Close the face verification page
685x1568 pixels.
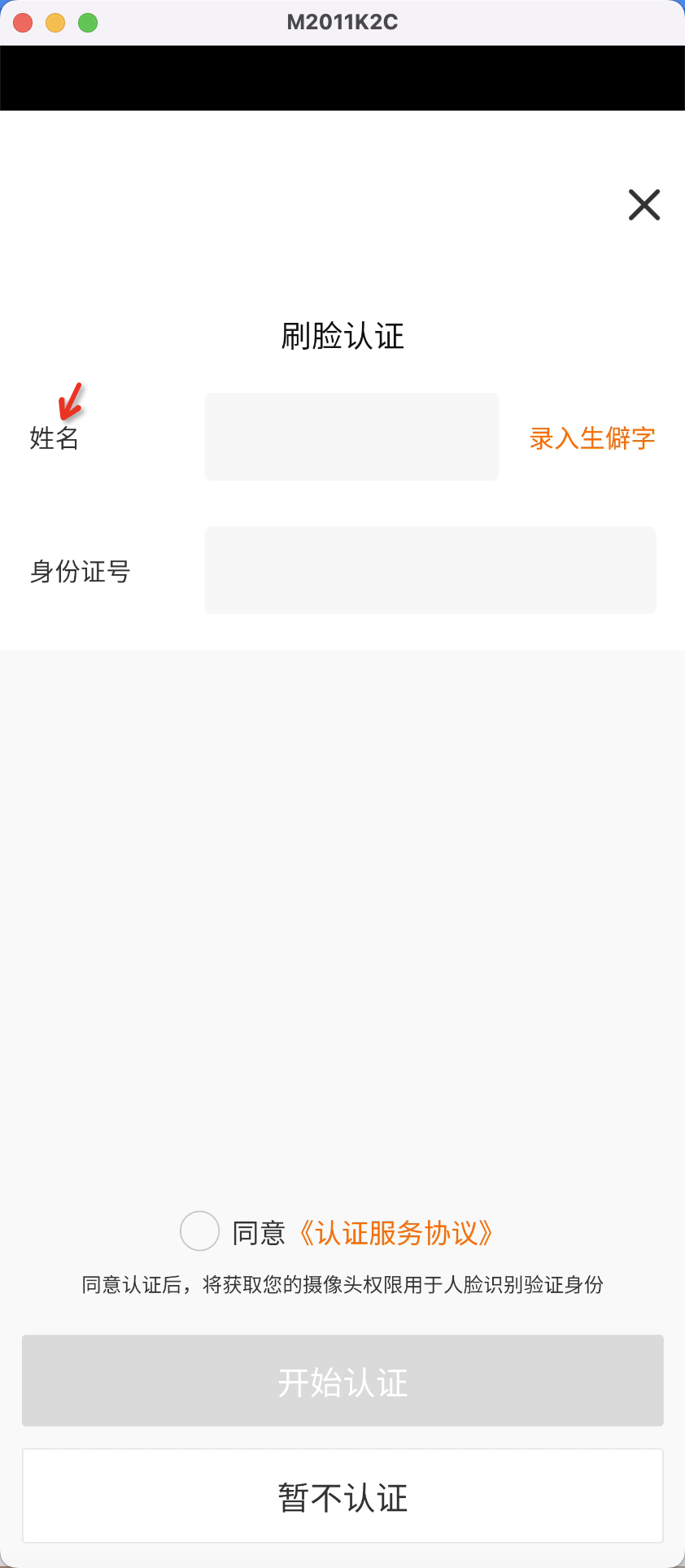pyautogui.click(x=644, y=205)
